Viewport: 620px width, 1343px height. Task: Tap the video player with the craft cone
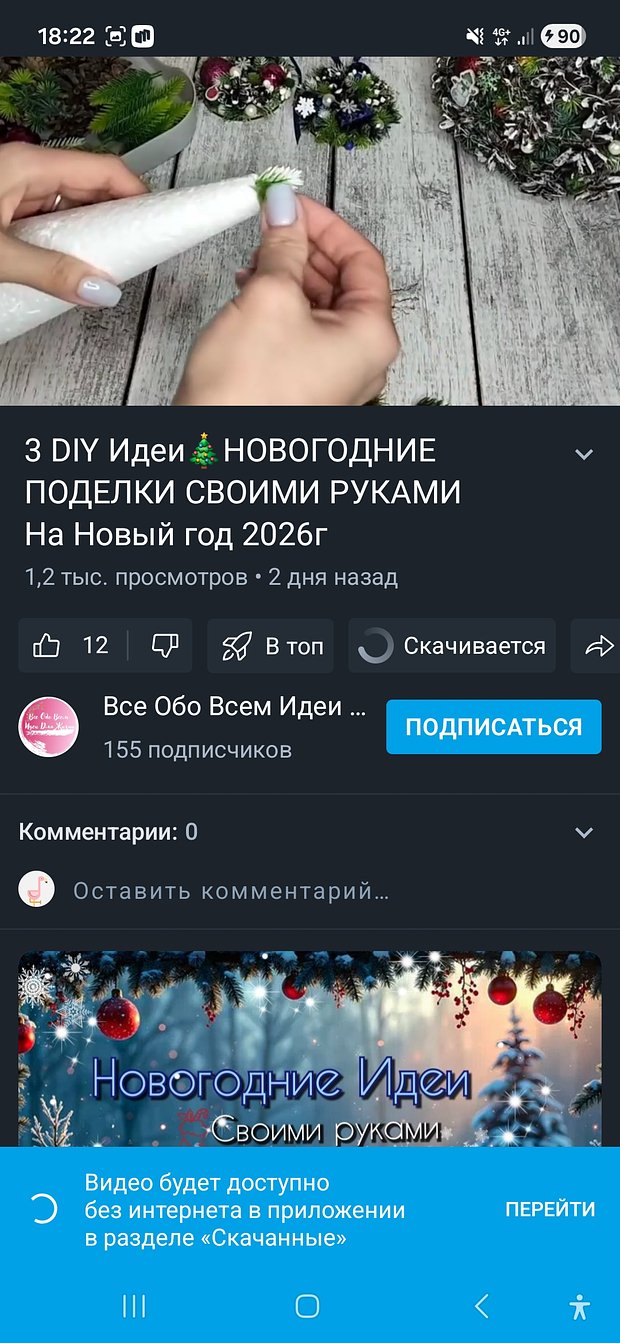pyautogui.click(x=310, y=230)
